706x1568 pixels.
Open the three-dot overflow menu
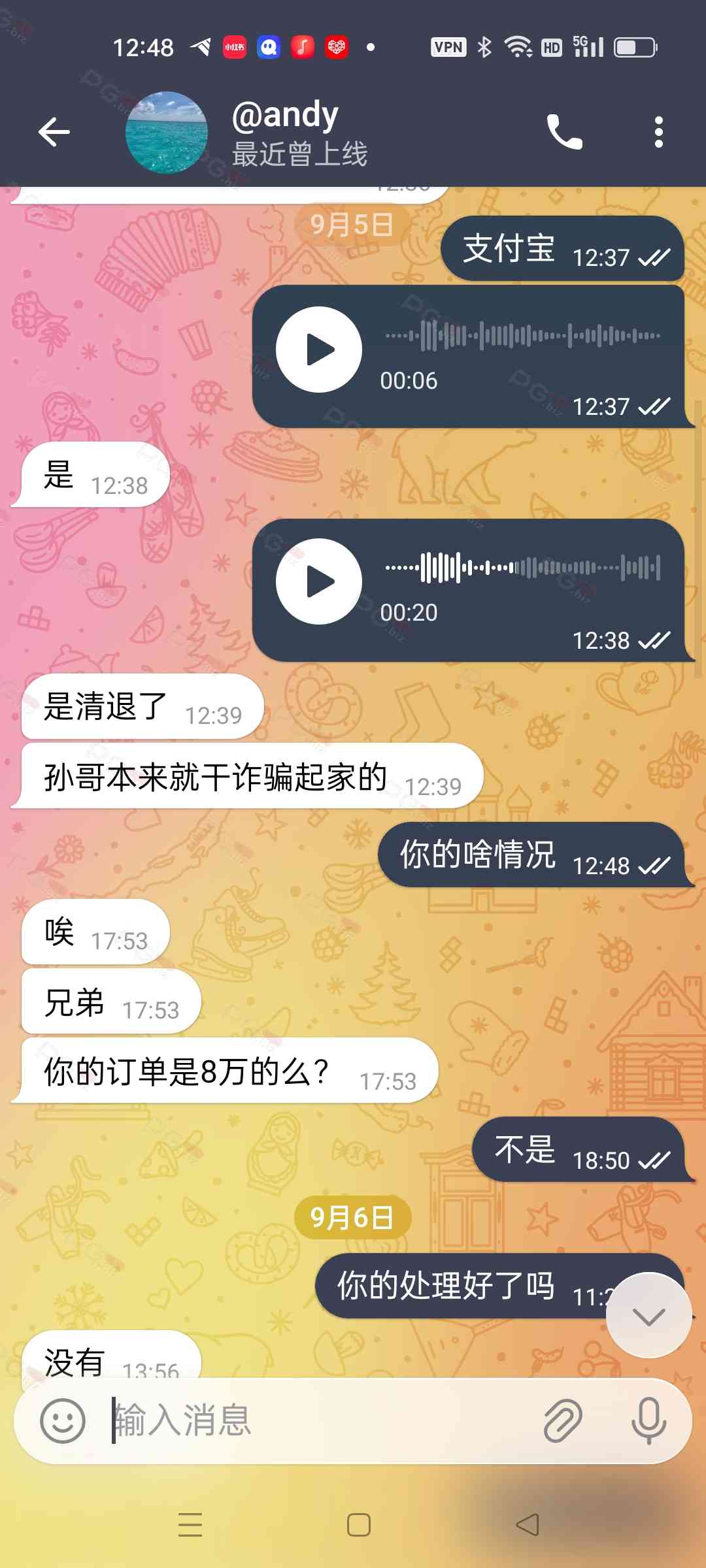click(x=658, y=133)
